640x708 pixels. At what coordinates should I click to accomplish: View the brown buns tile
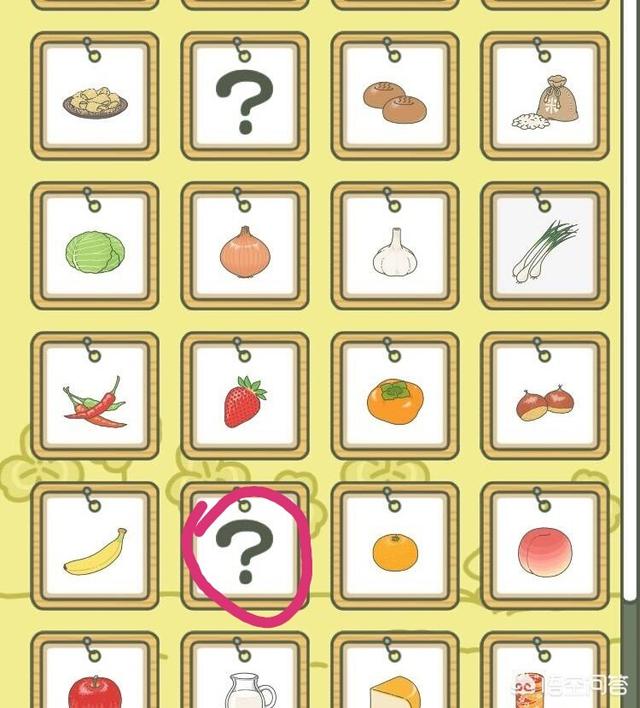click(395, 100)
